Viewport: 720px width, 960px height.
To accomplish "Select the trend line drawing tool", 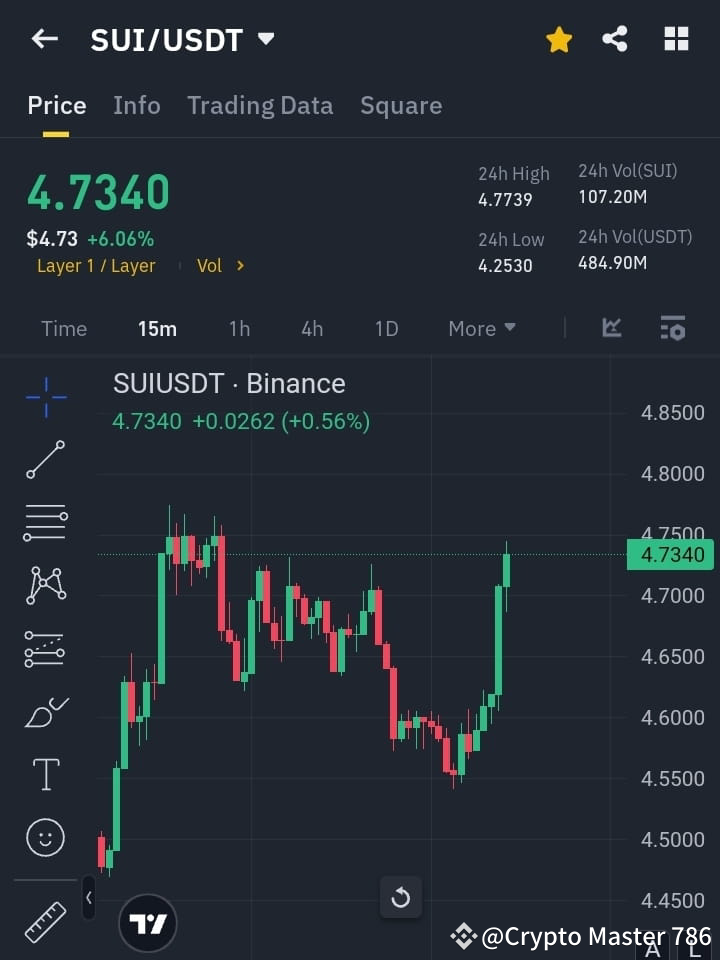I will (45, 460).
